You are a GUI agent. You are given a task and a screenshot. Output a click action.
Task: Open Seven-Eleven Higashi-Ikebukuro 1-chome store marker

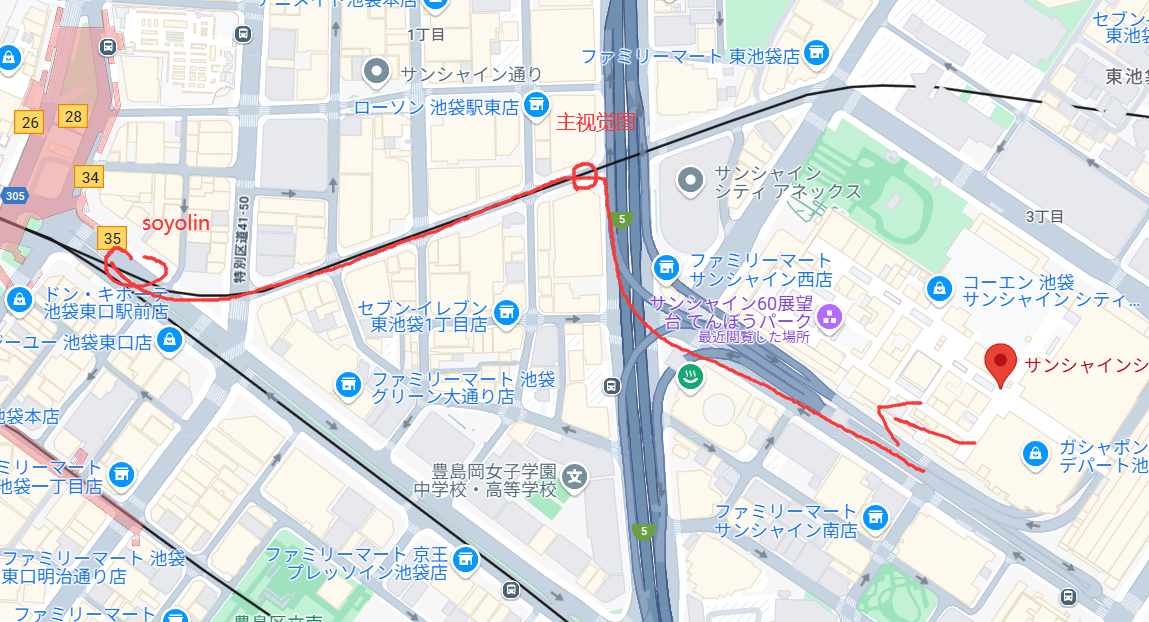tap(508, 313)
